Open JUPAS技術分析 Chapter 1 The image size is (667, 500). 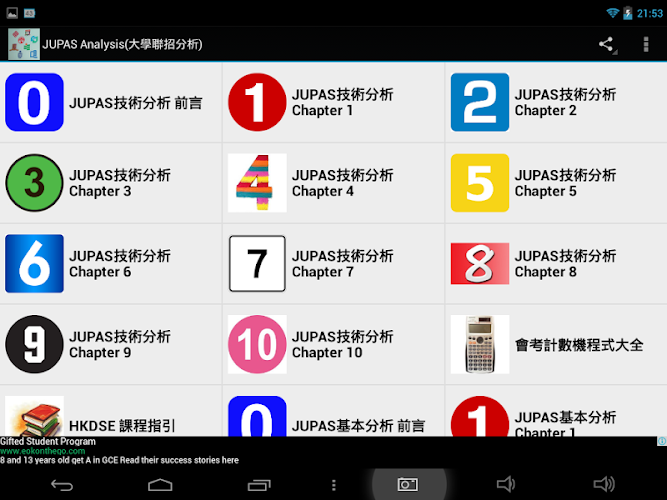pos(333,103)
